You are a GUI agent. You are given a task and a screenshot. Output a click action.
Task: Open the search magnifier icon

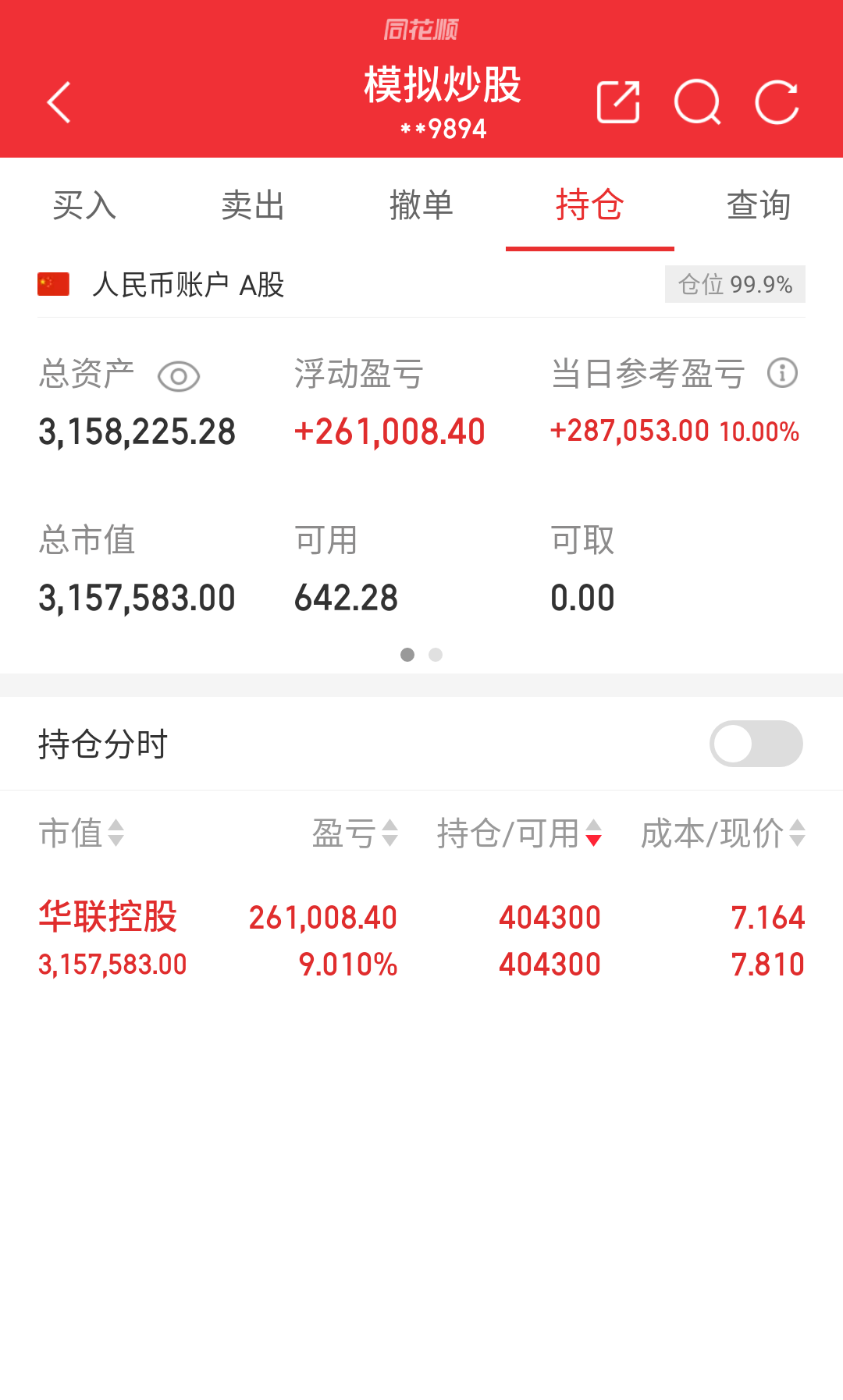(x=697, y=102)
